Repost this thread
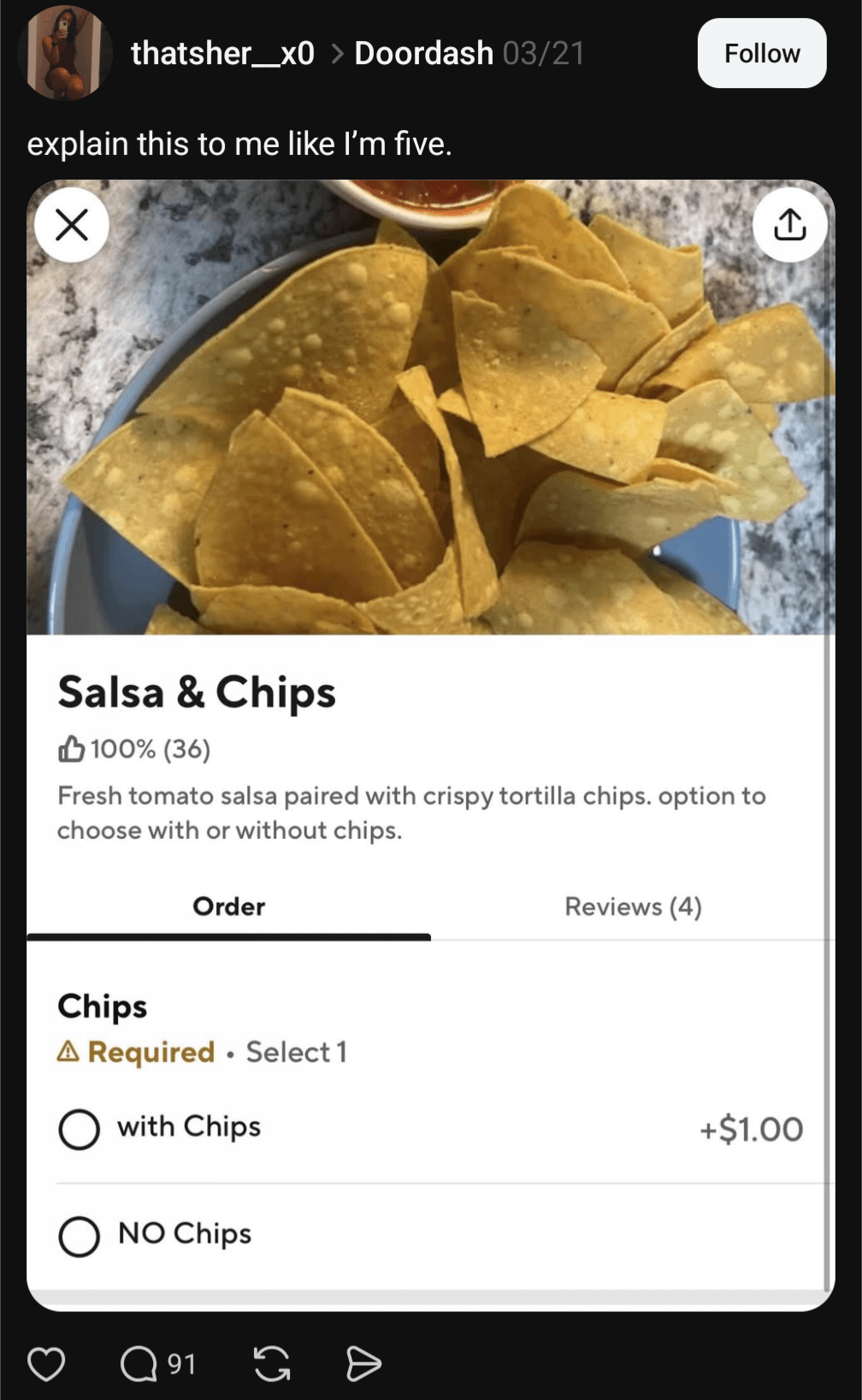862x1400 pixels. (x=272, y=1363)
